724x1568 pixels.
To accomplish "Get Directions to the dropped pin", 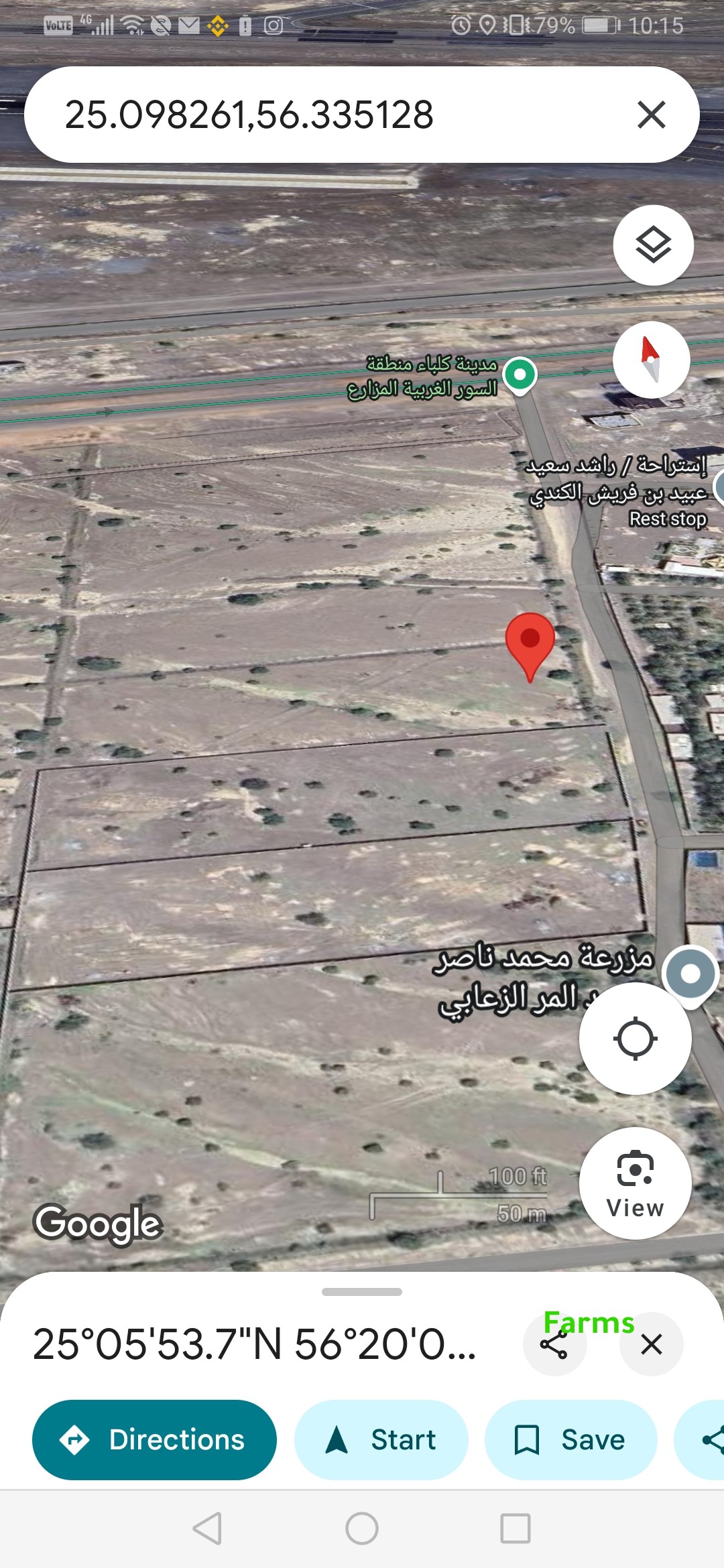I will point(154,1439).
